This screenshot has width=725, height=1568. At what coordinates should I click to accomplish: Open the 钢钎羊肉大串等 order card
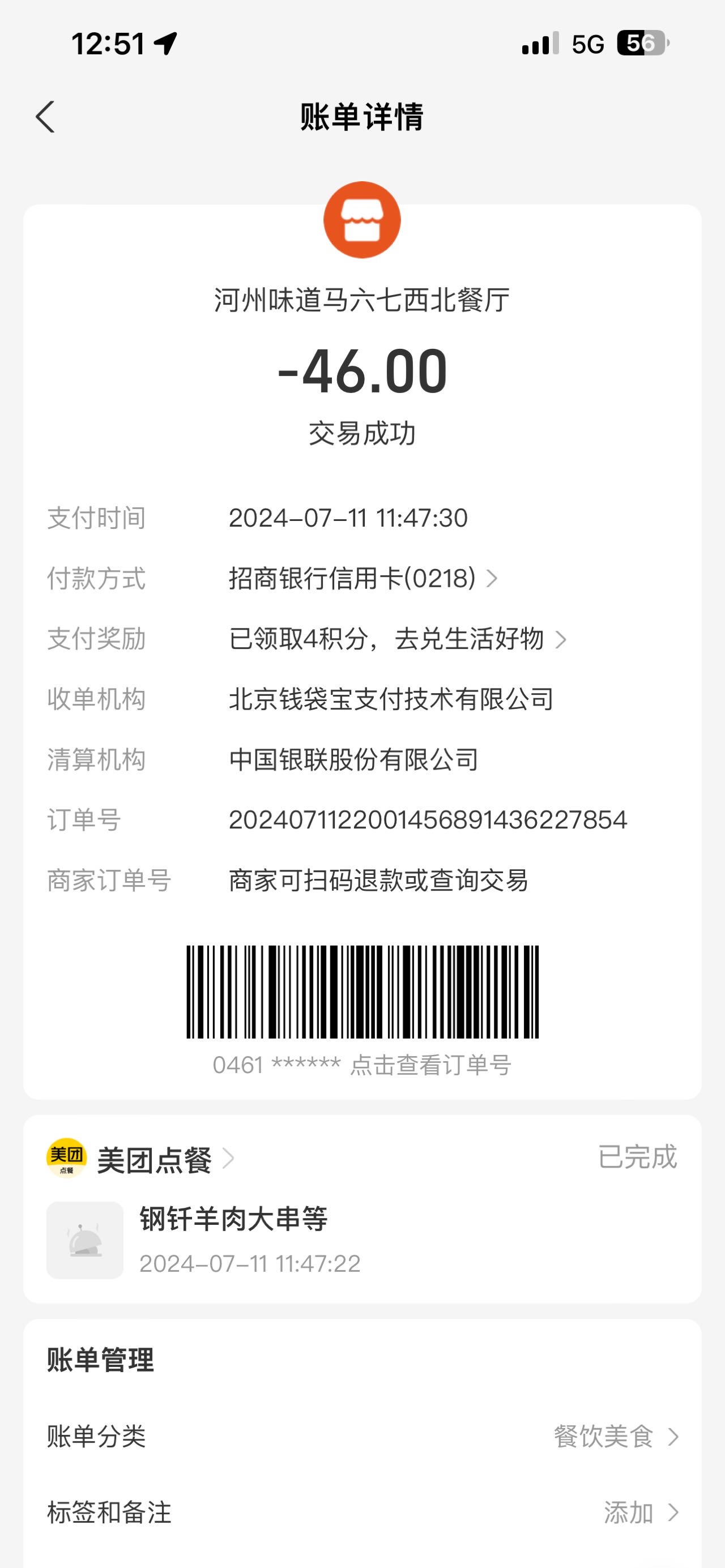pos(362,1240)
